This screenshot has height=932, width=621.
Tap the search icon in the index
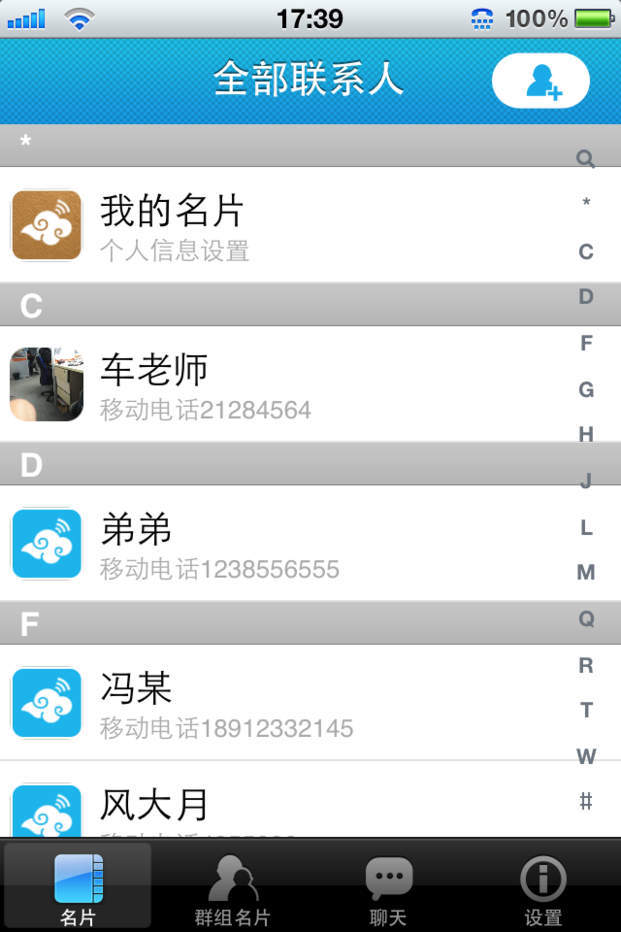(586, 158)
